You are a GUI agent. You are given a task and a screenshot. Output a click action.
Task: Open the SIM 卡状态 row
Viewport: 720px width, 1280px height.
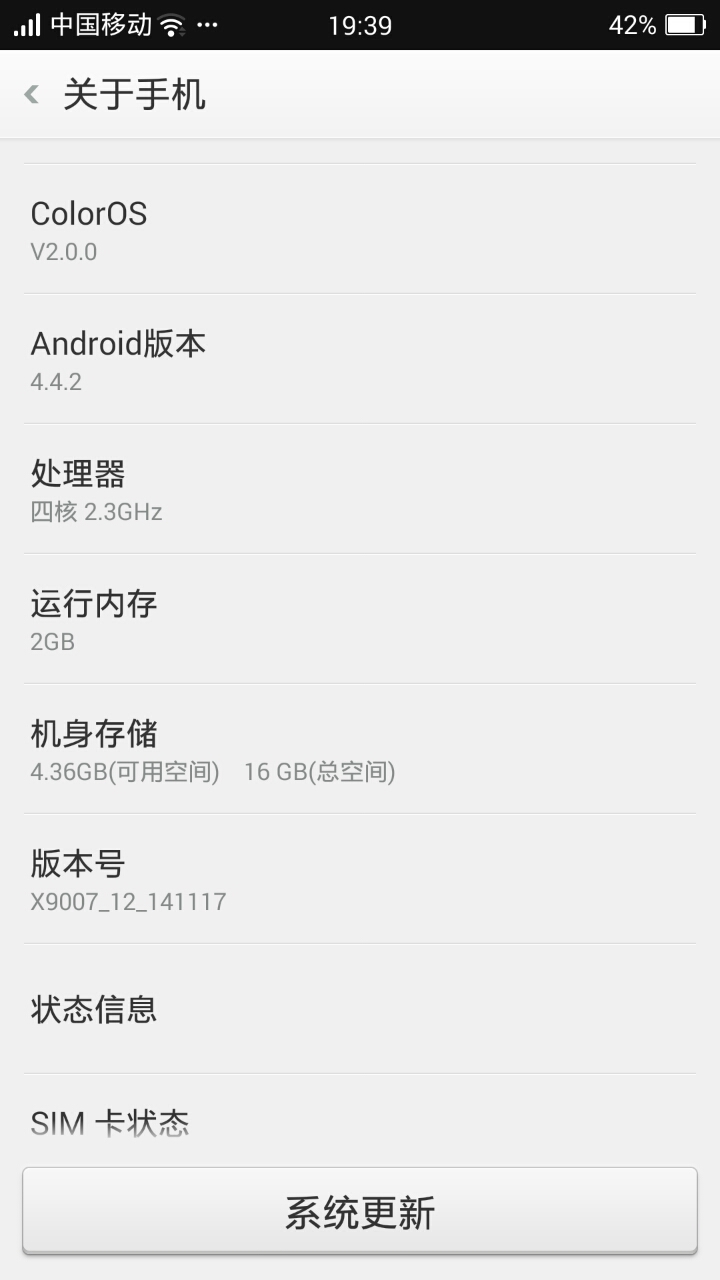(360, 1124)
